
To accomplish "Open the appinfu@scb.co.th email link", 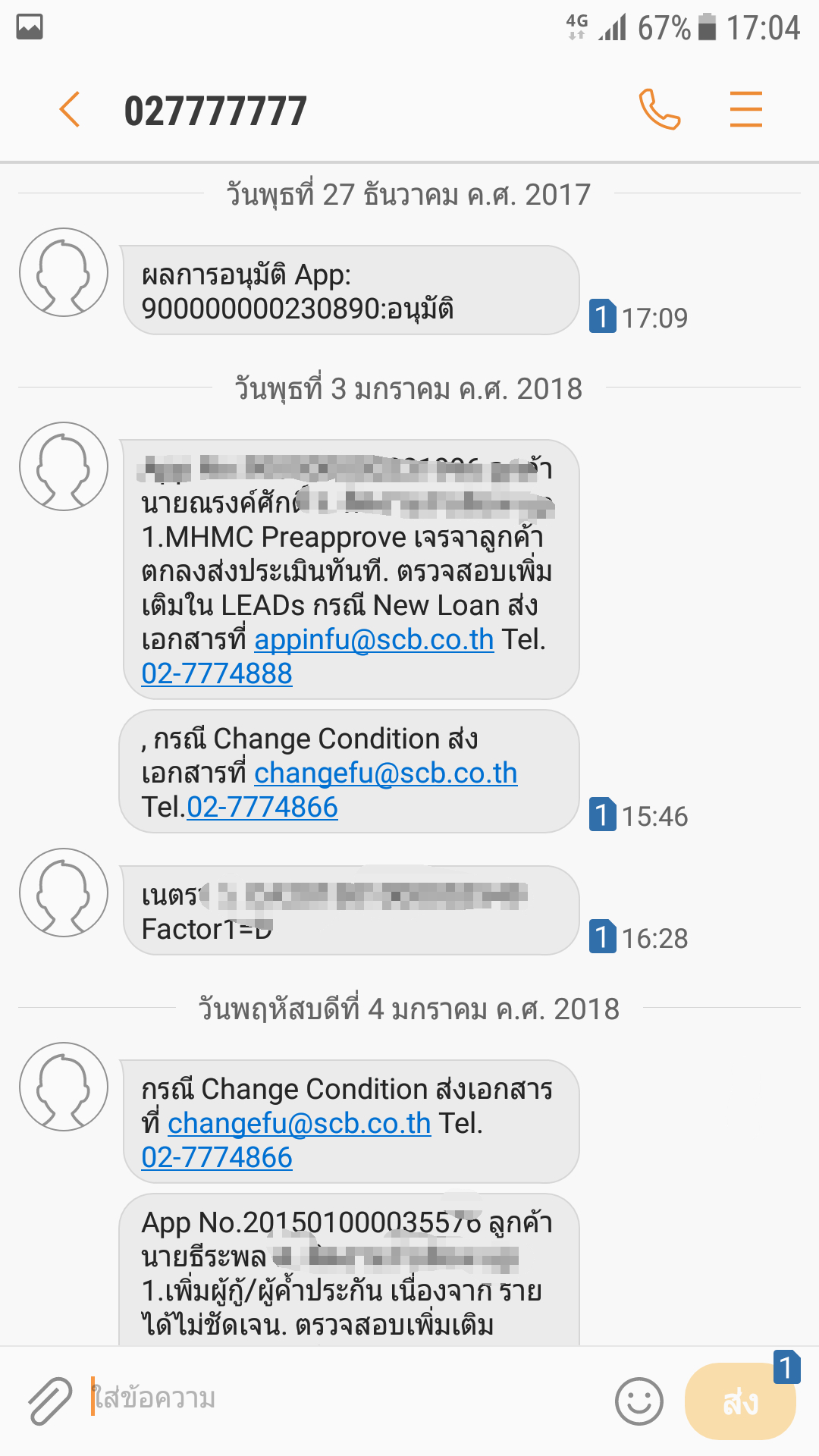I will [374, 640].
